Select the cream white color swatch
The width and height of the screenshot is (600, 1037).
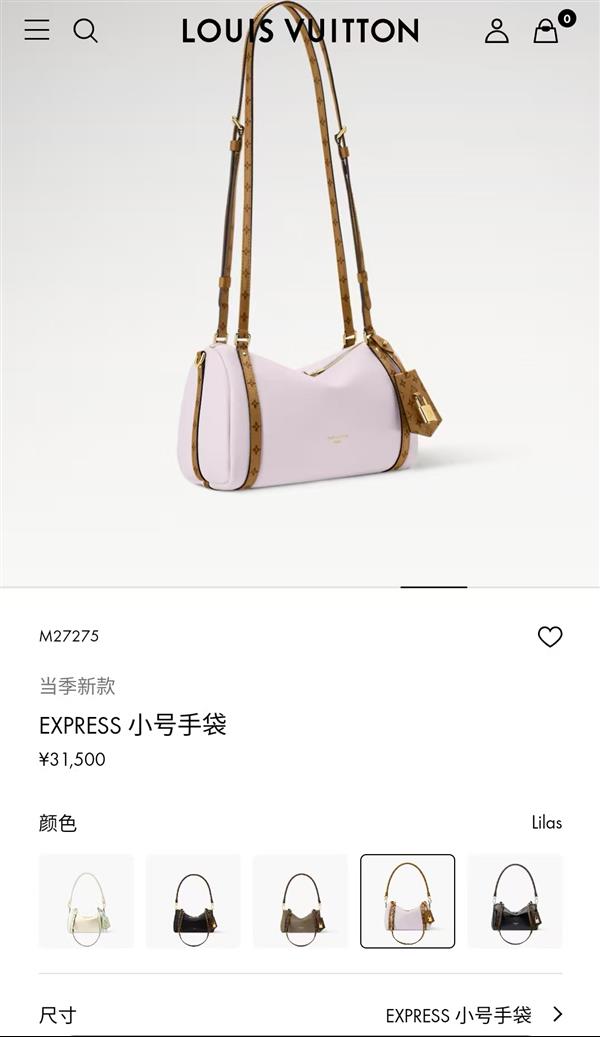(x=86, y=901)
